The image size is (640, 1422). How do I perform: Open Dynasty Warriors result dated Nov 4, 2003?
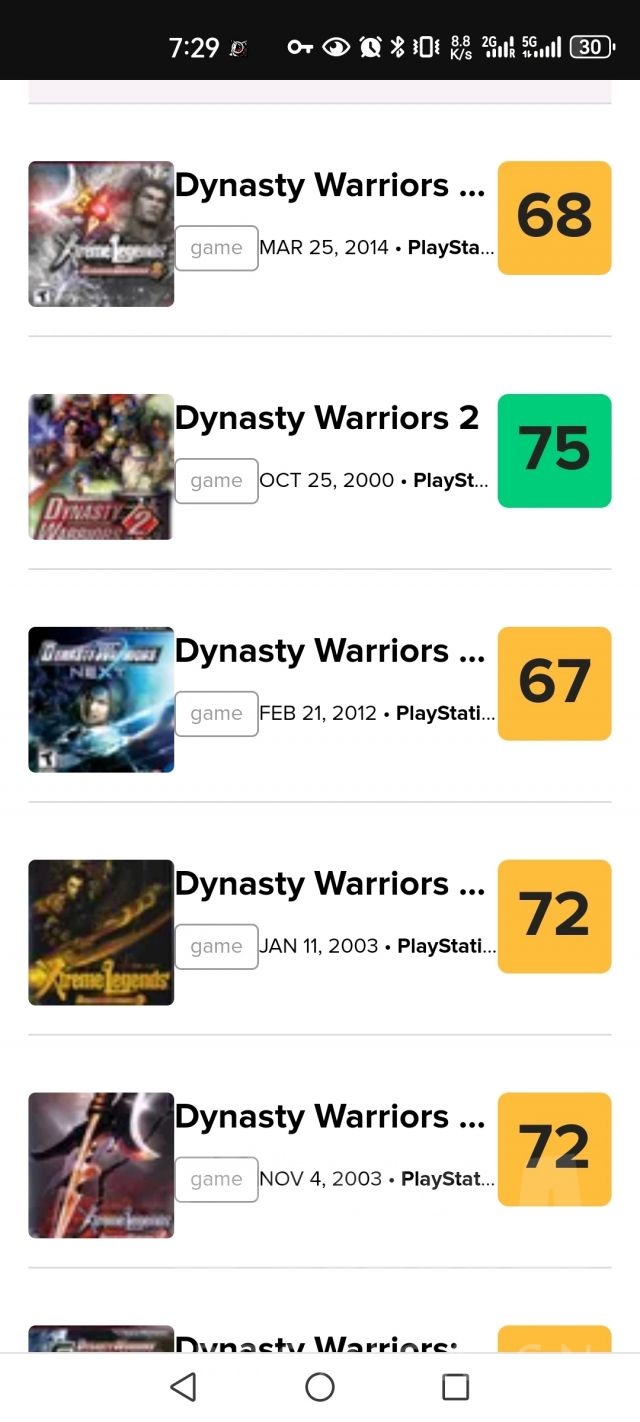pos(329,1117)
